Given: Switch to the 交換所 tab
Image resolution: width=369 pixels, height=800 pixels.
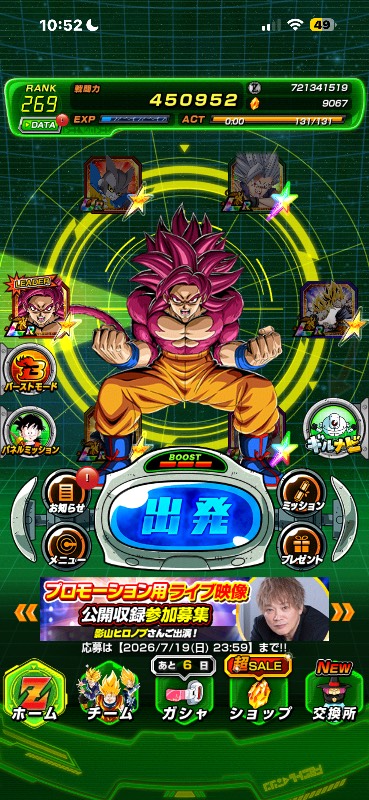Looking at the screenshot, I should [x=335, y=695].
